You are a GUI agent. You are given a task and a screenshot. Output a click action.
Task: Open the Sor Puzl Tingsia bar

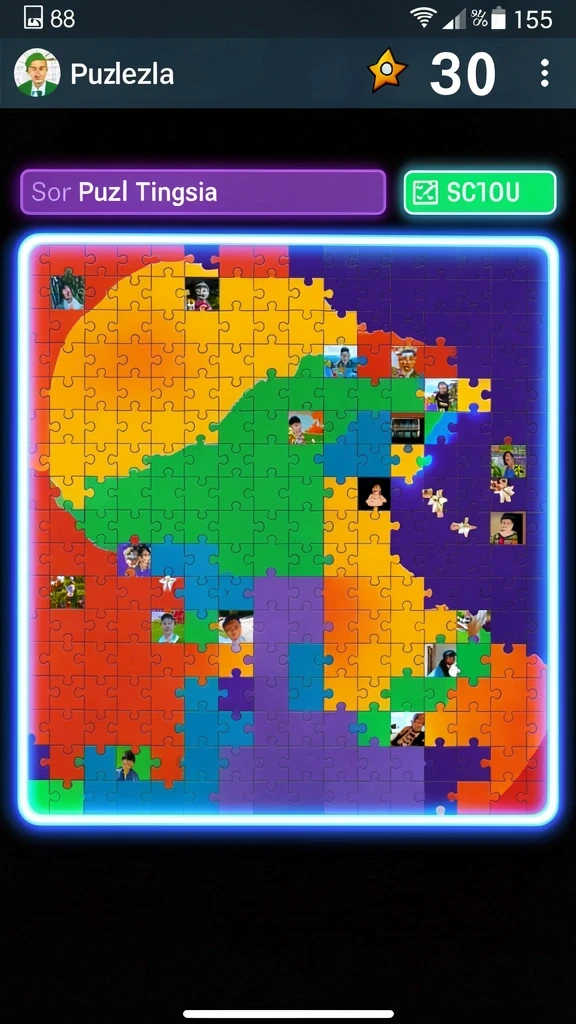[203, 192]
